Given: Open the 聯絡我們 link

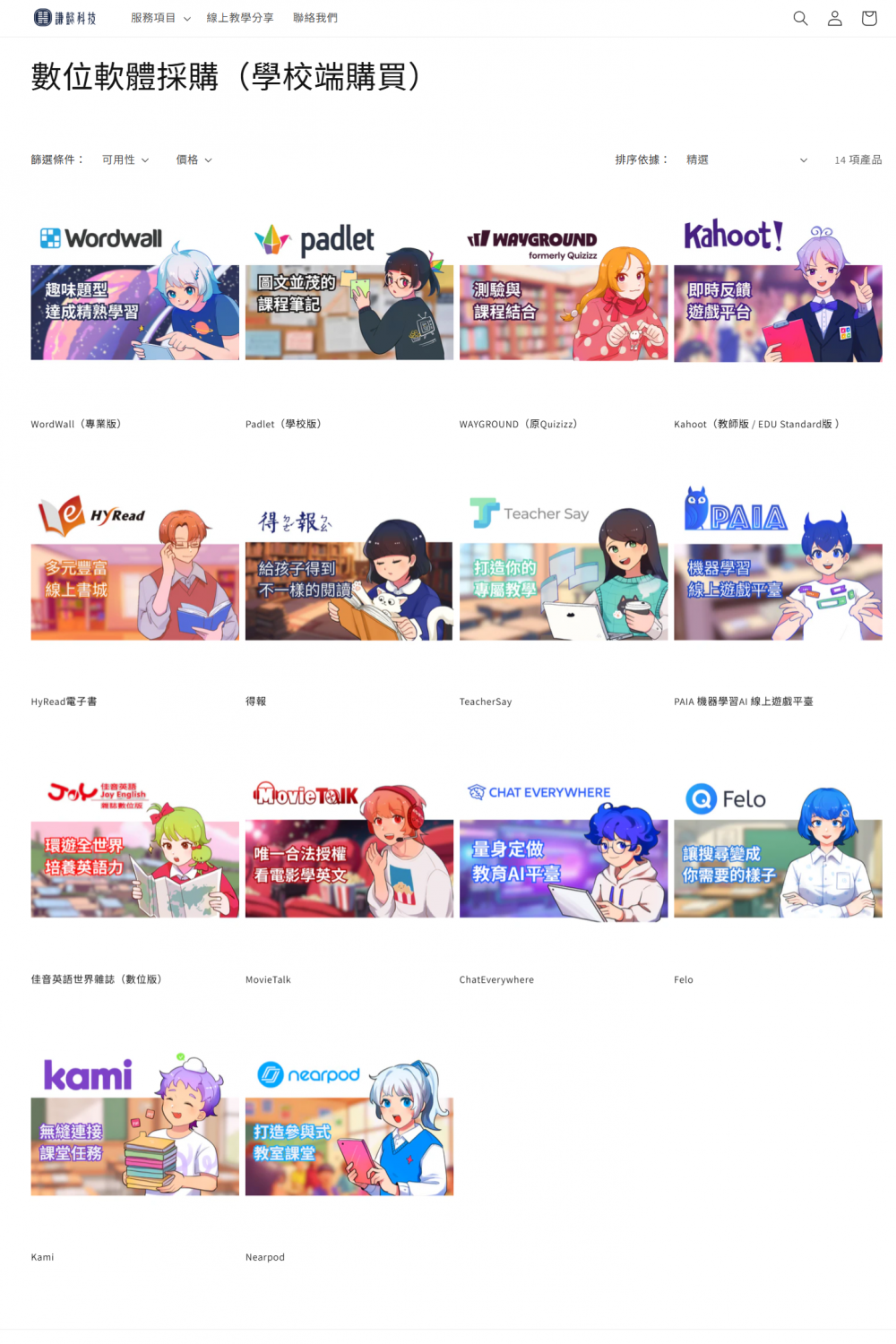Looking at the screenshot, I should 315,18.
